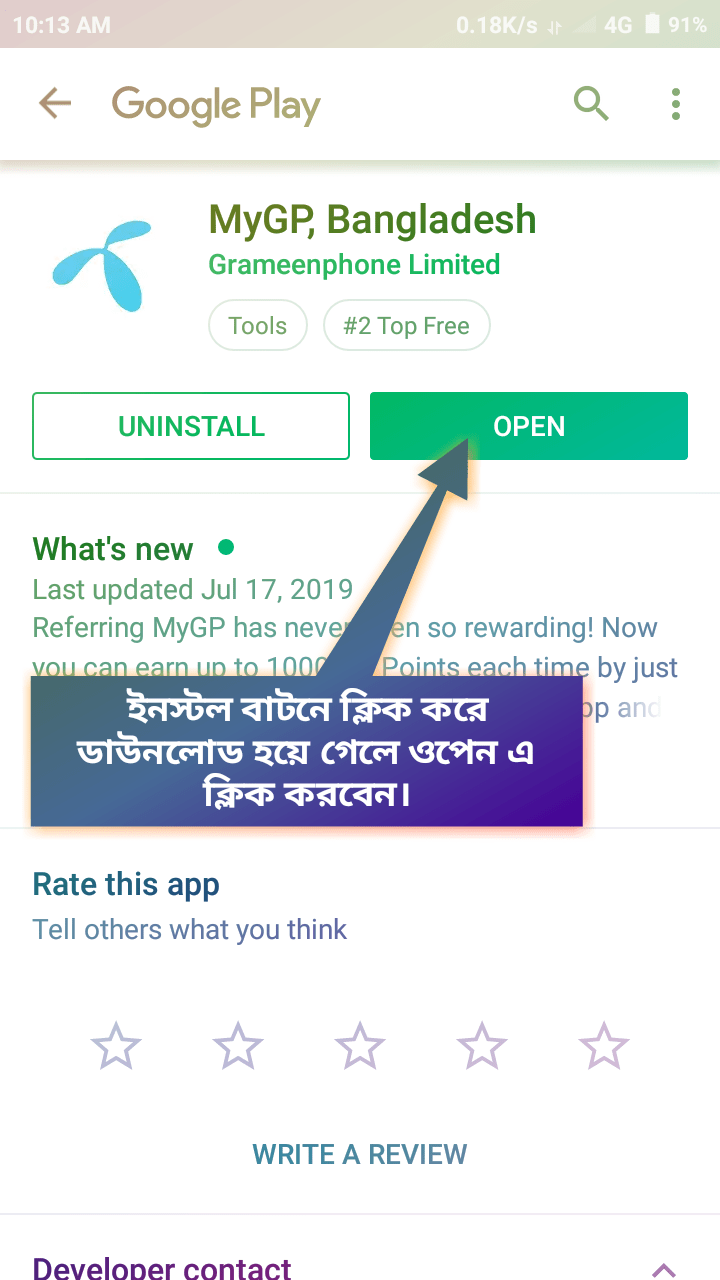
Task: Uninstall the MyGP app
Action: pos(191,426)
